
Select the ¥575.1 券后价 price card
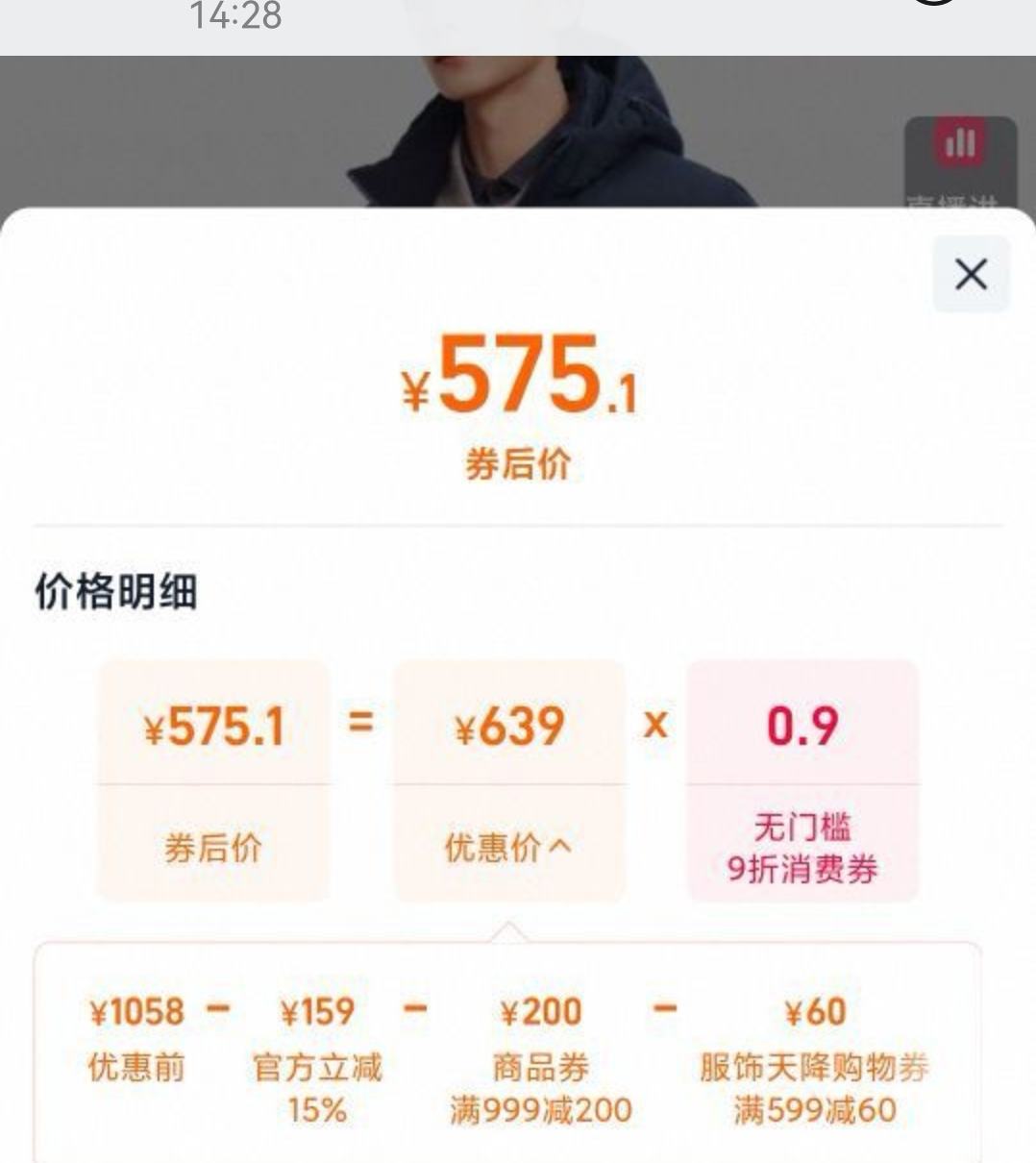tap(213, 779)
